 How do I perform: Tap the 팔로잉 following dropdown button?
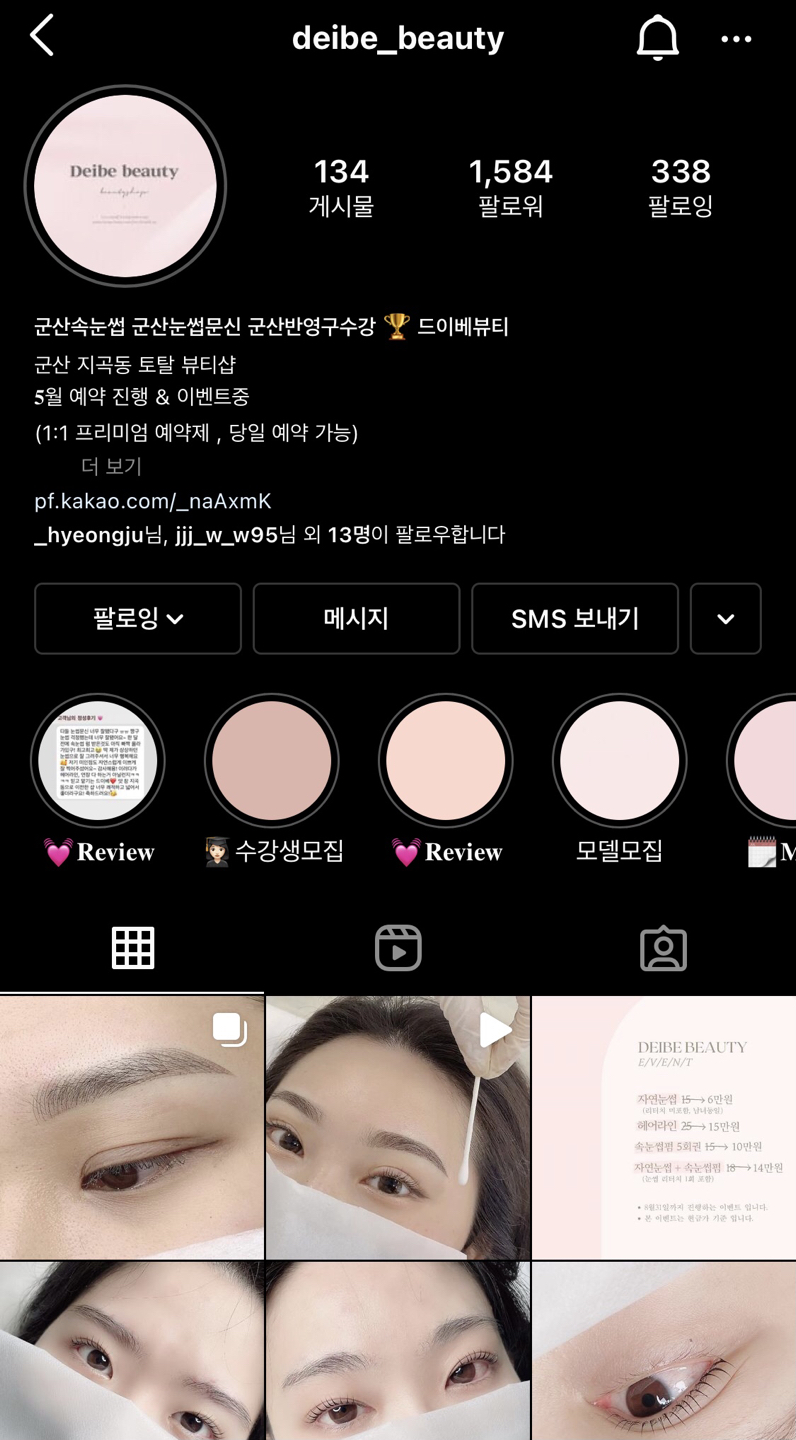coord(138,619)
